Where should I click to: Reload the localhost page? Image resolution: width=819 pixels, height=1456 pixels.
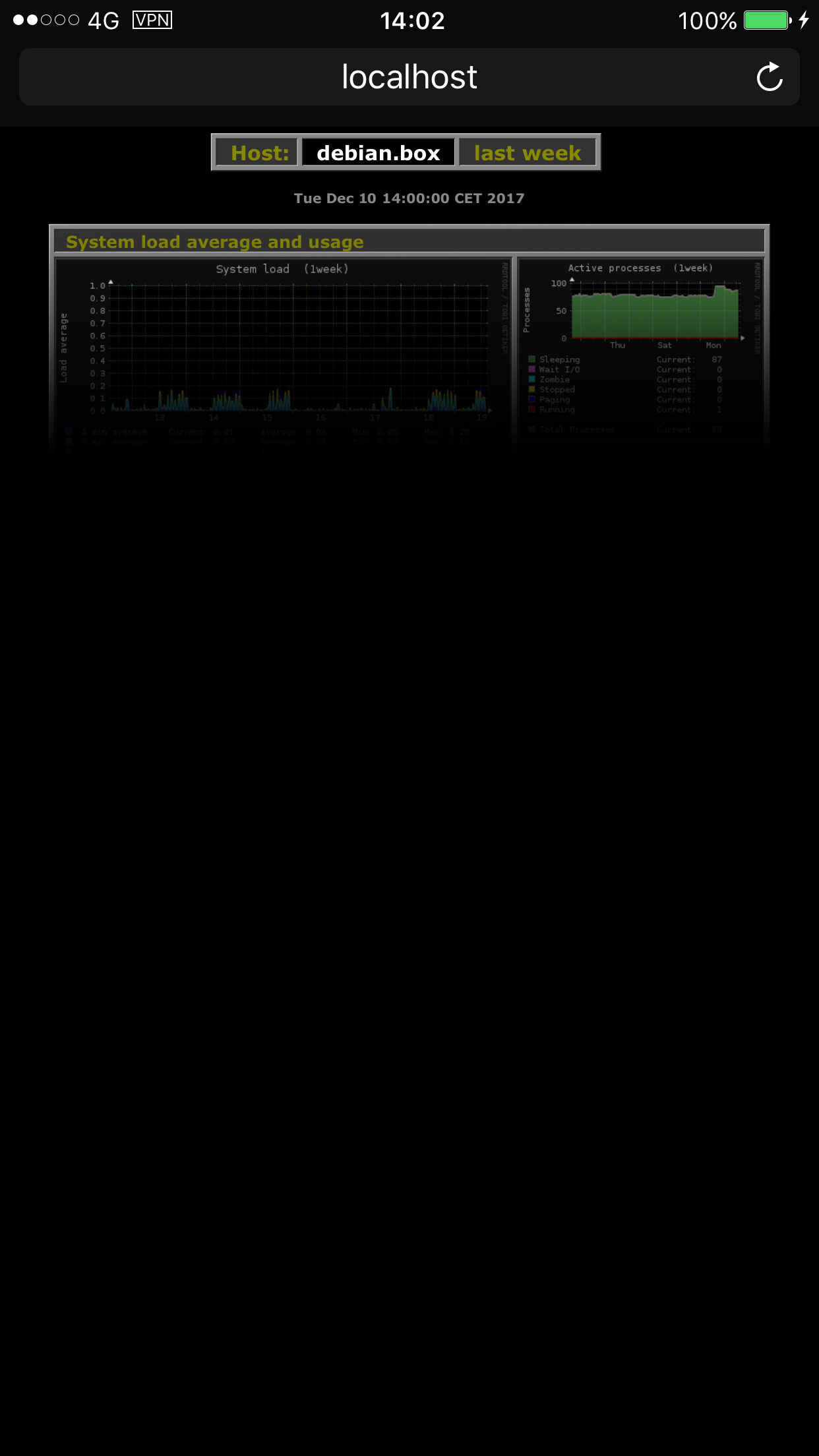coord(769,77)
